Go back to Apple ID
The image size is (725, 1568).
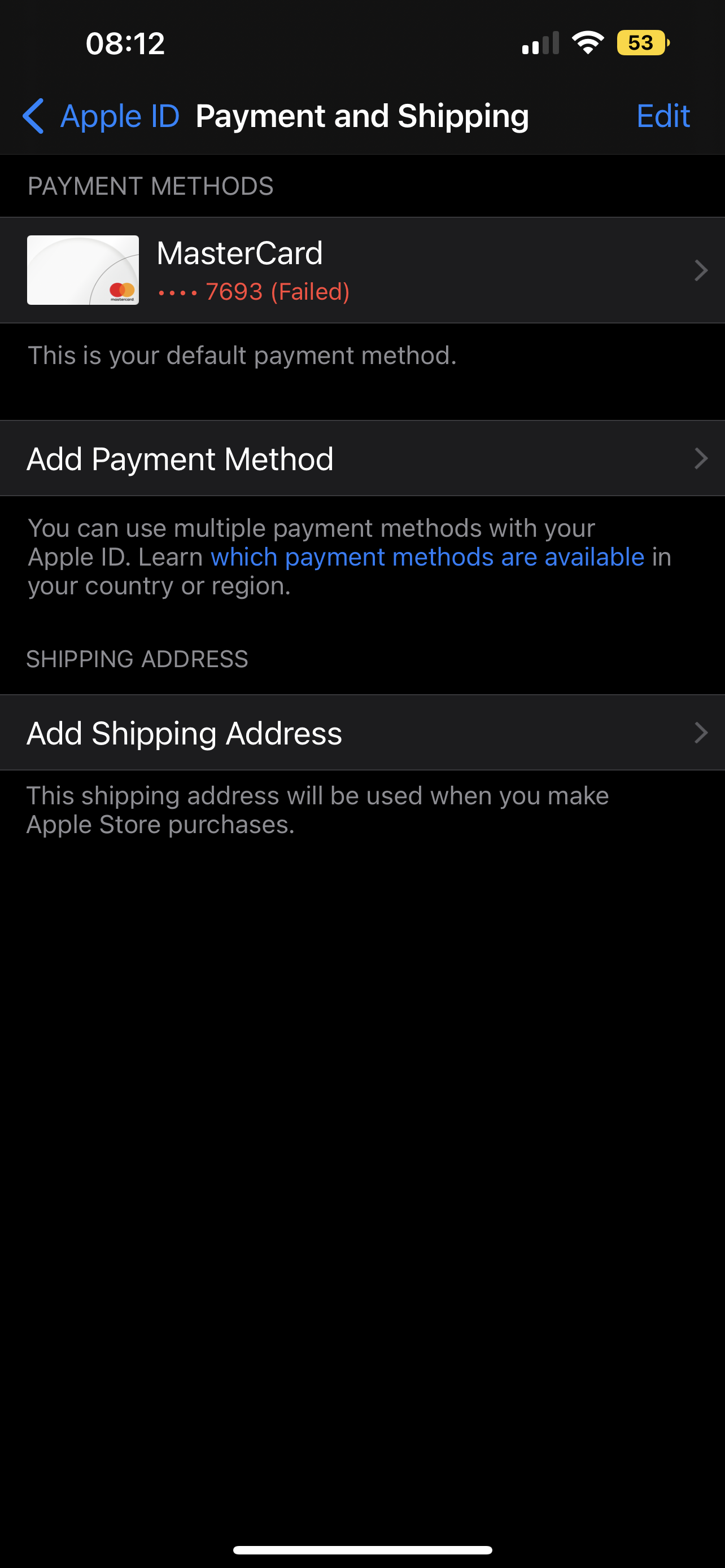tap(101, 116)
